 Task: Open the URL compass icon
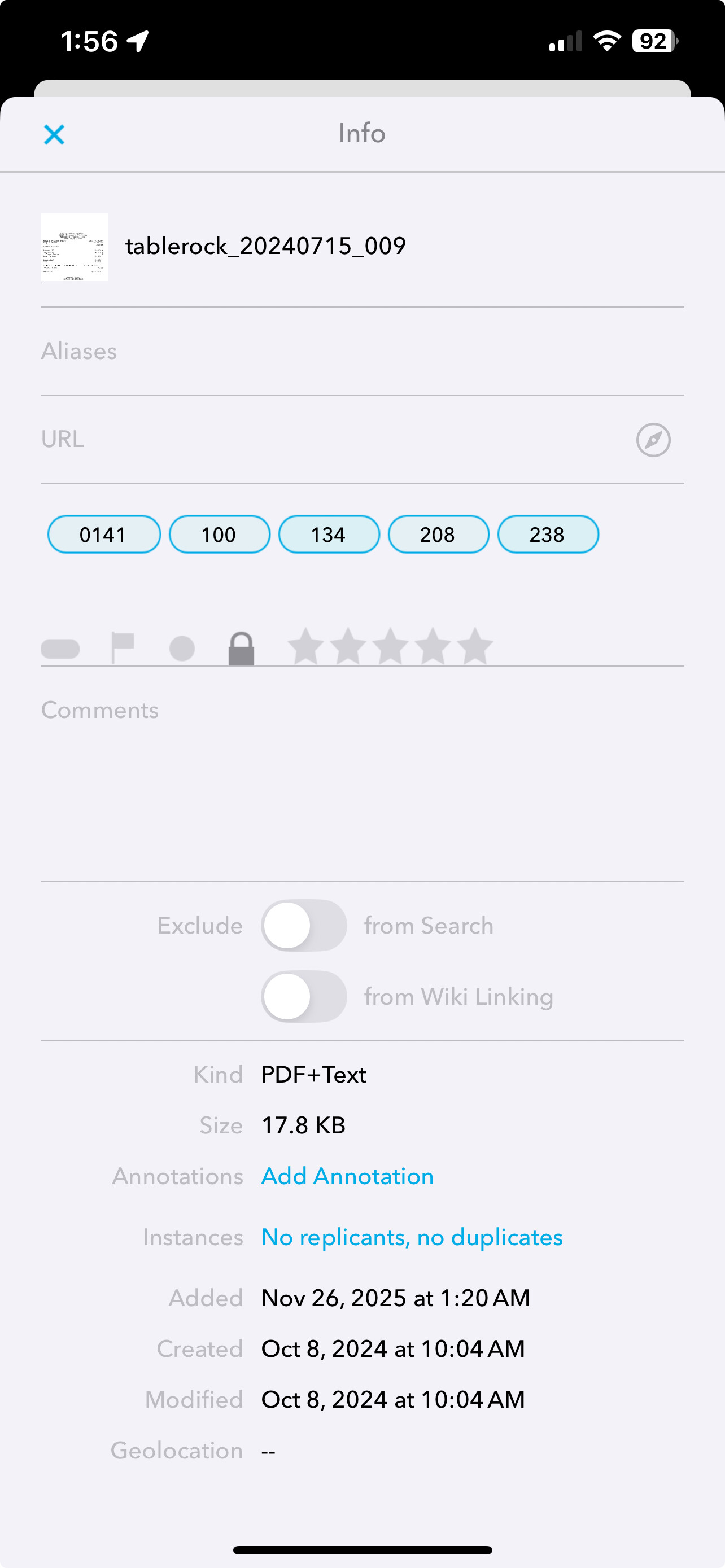pos(653,440)
